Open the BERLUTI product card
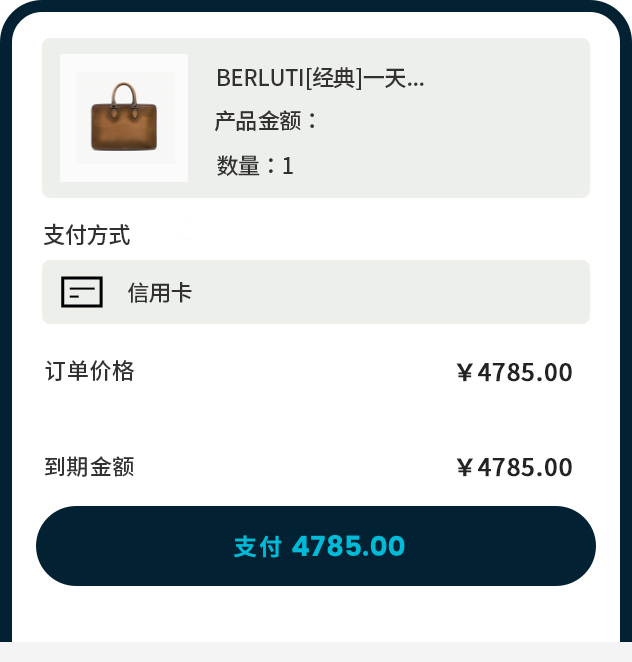This screenshot has width=632, height=662. 316,118
